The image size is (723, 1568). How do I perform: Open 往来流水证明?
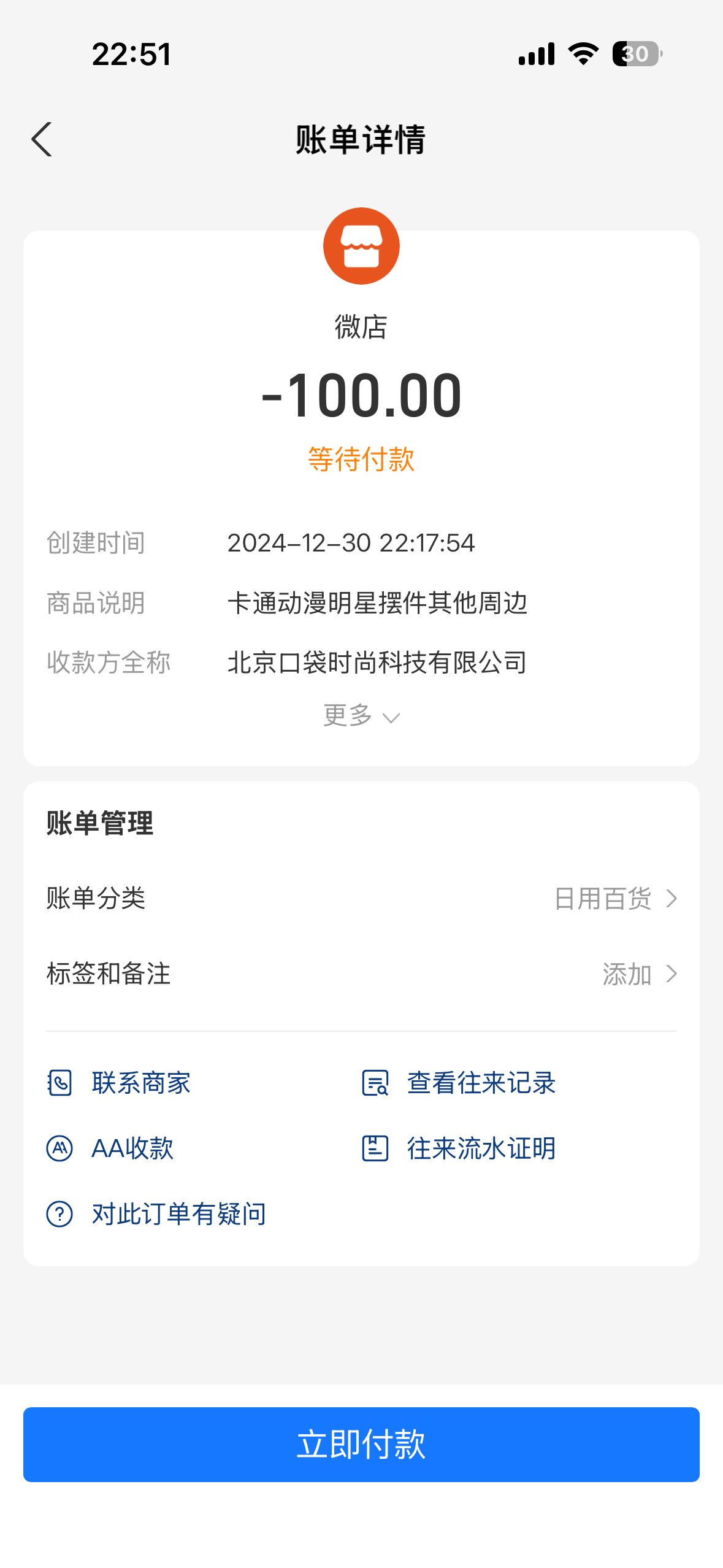(x=459, y=1148)
